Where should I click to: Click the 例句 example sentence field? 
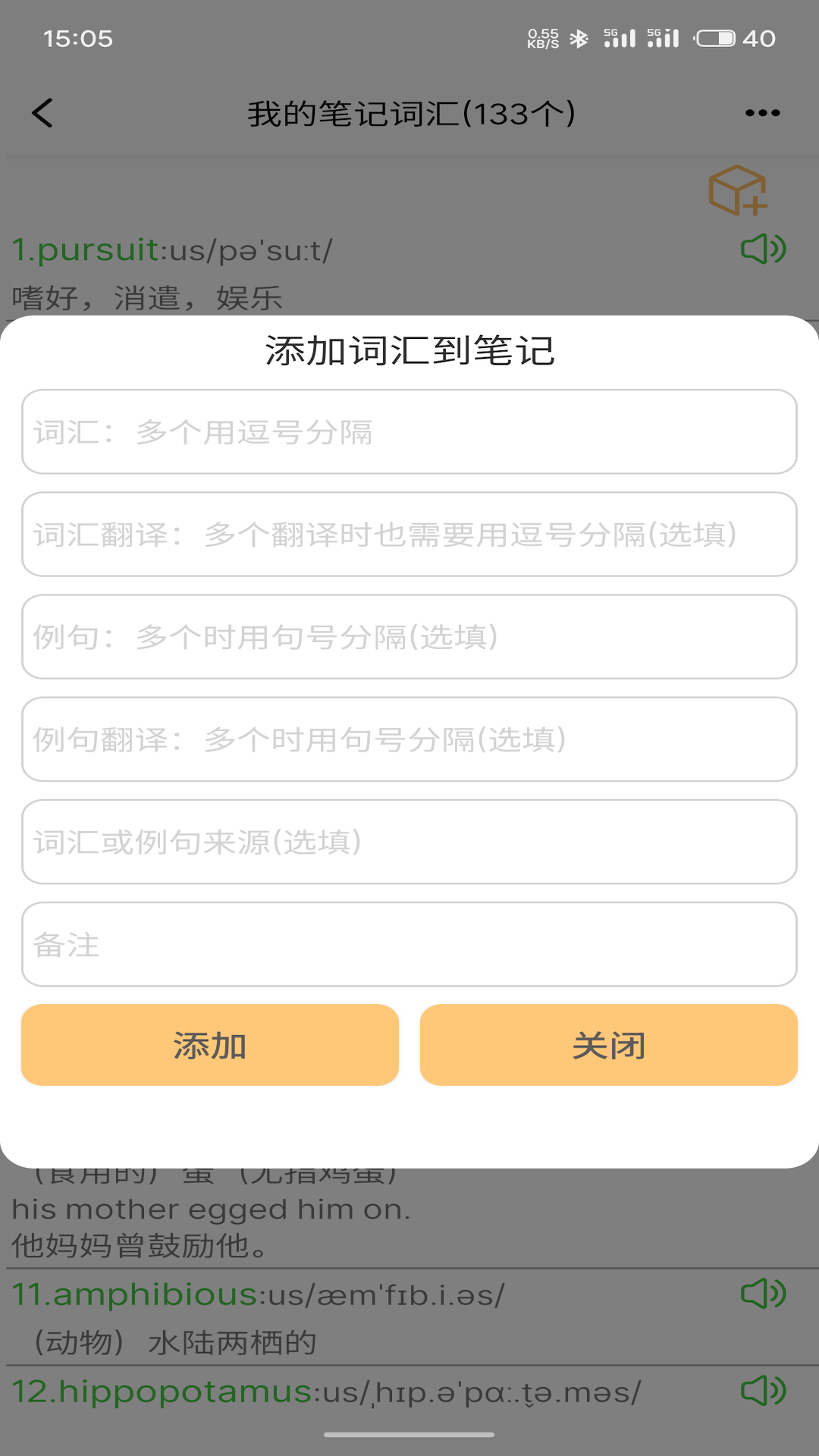click(x=409, y=636)
